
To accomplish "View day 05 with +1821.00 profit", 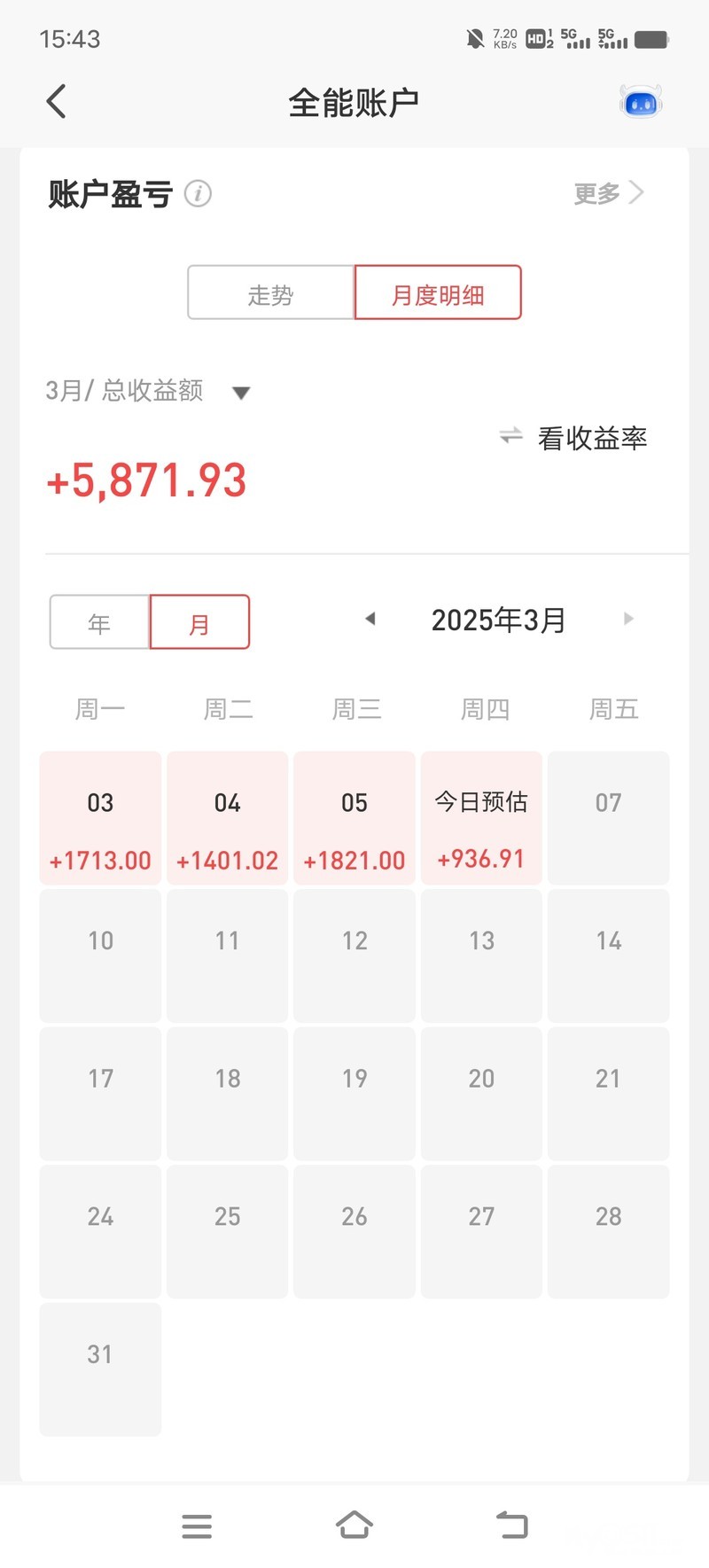I will (354, 818).
